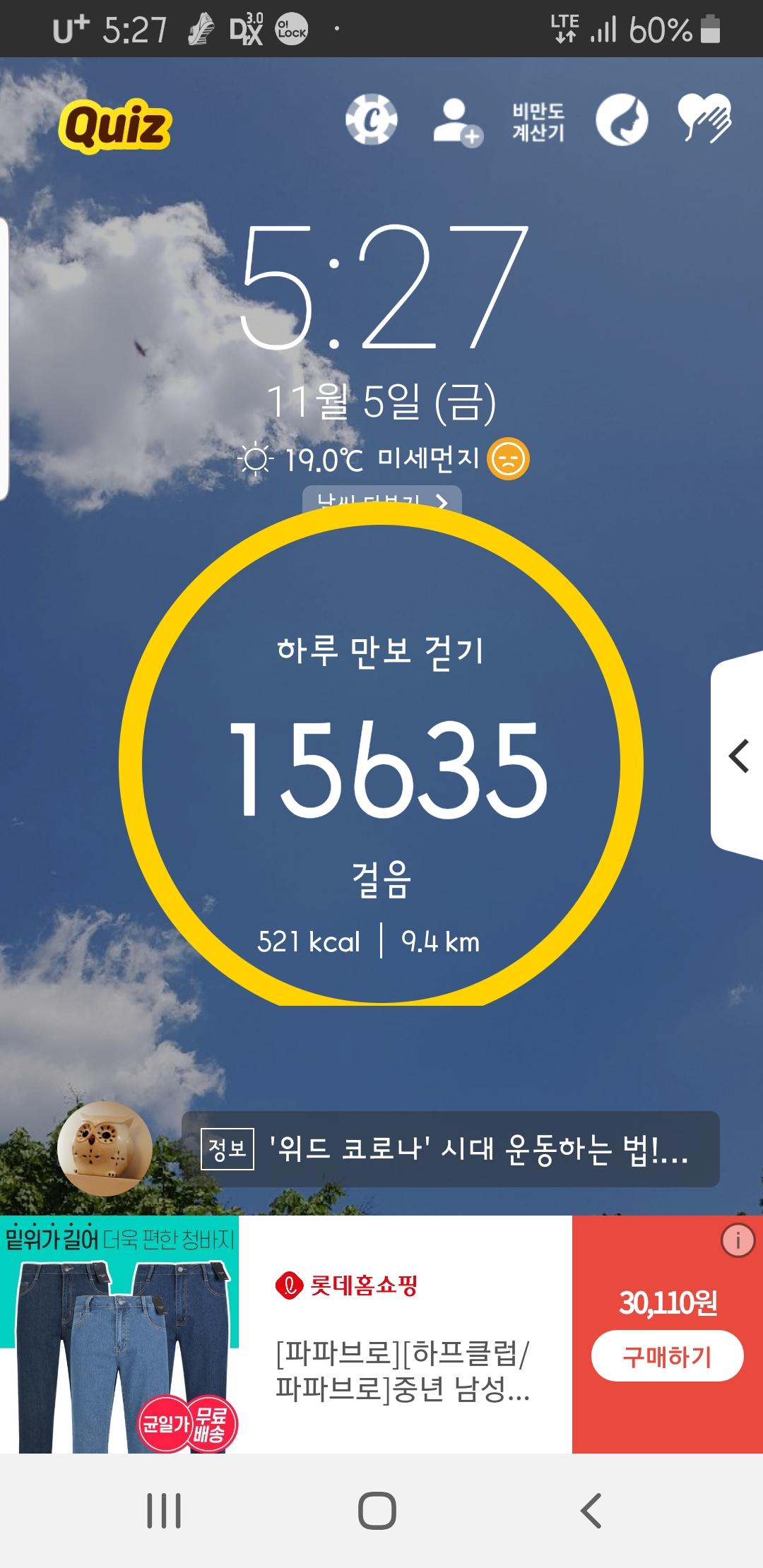The image size is (763, 1568).
Task: Open the coin points icon
Action: click(x=371, y=120)
